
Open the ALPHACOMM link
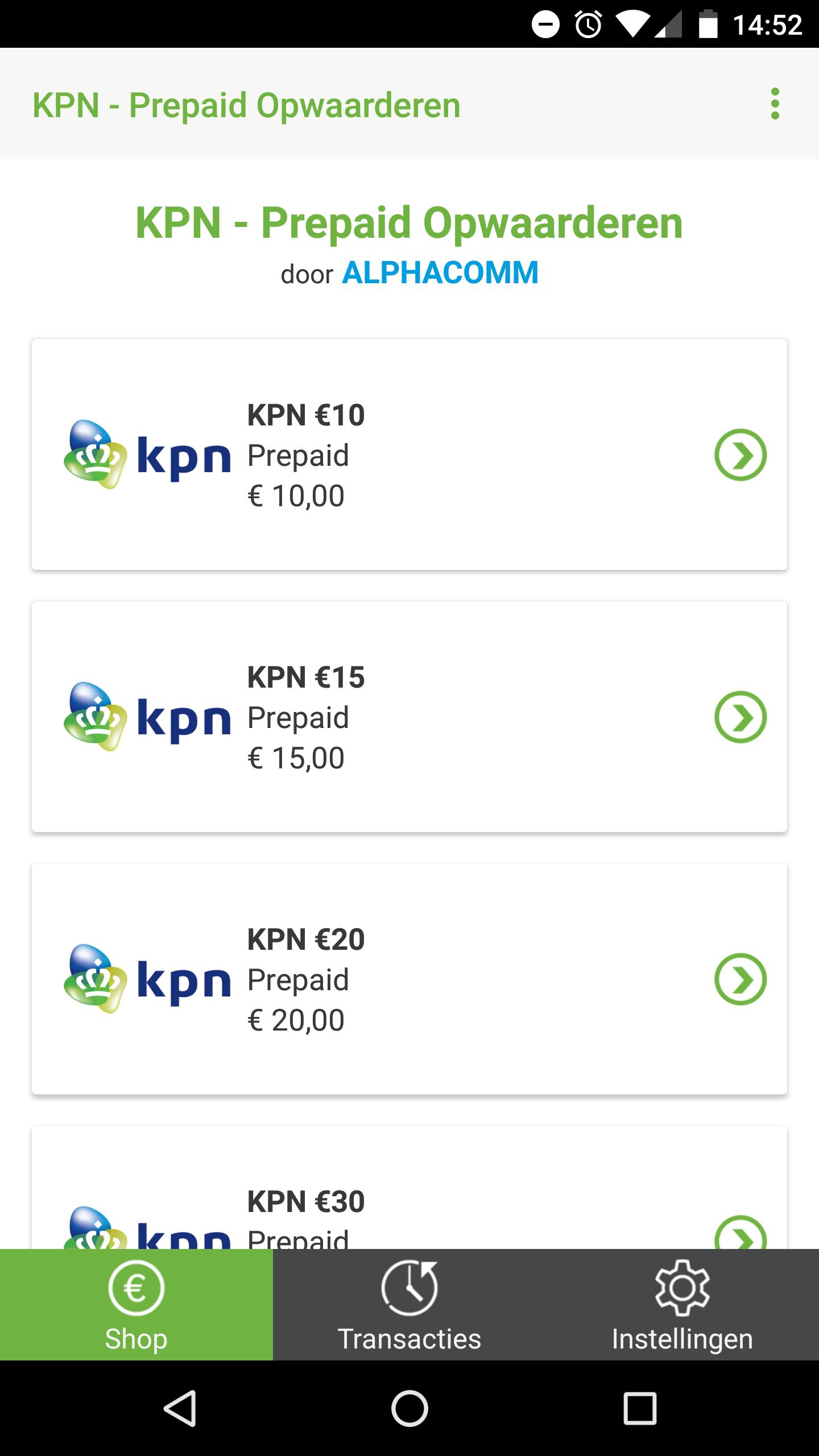(x=439, y=274)
